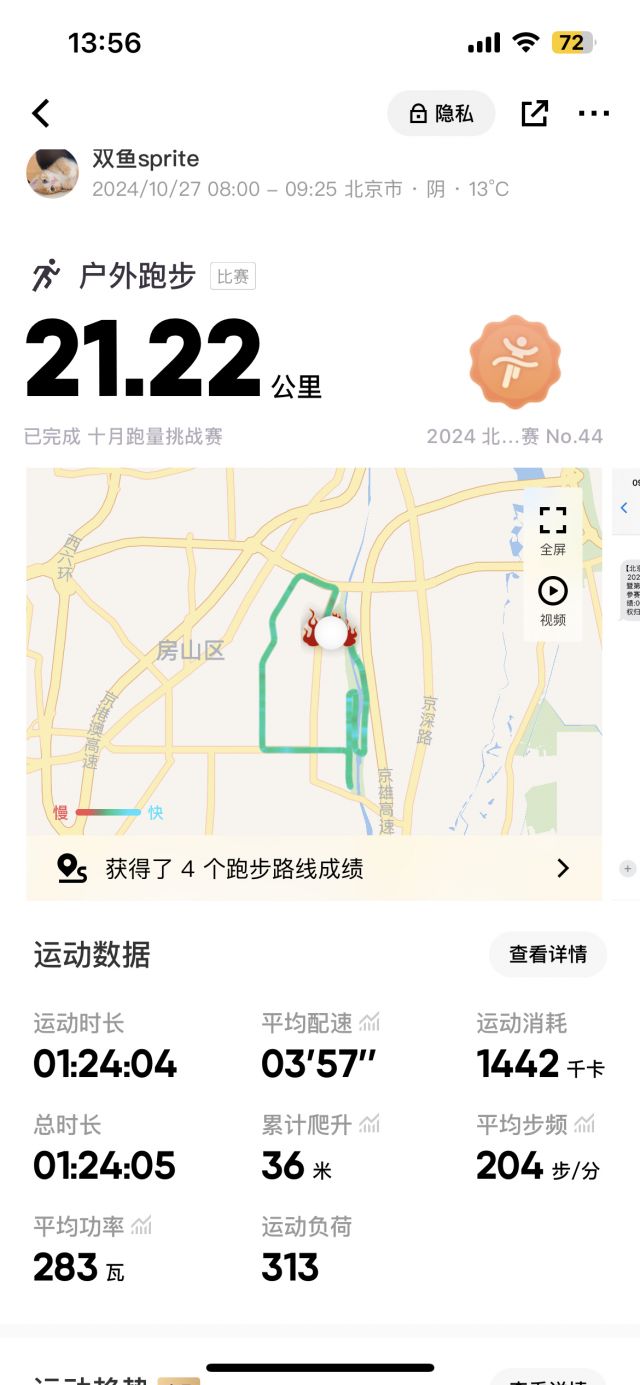The width and height of the screenshot is (640, 1385).
Task: Expand the route map to 全屏
Action: coord(553,530)
